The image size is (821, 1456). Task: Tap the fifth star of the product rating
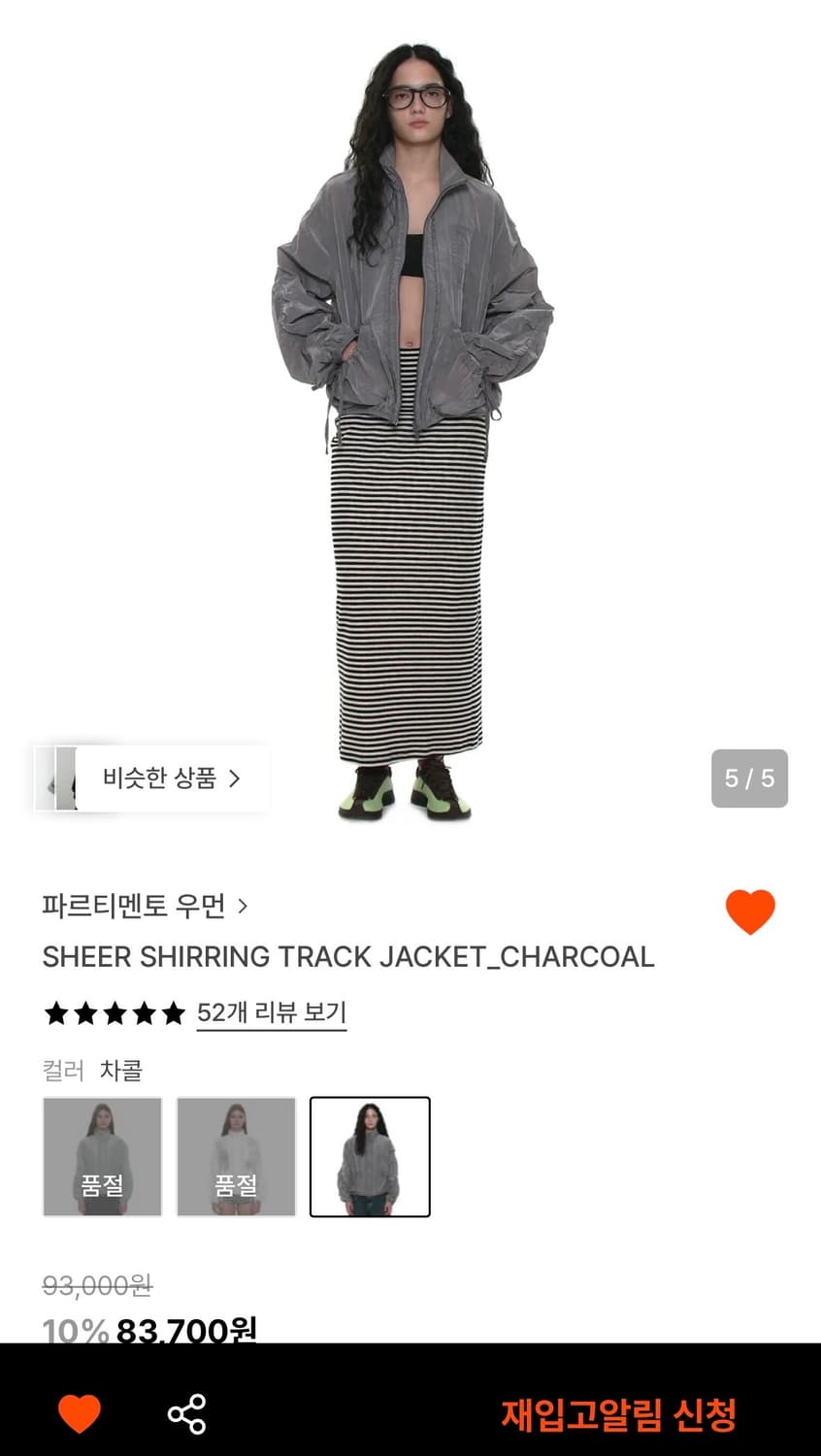(x=172, y=1012)
